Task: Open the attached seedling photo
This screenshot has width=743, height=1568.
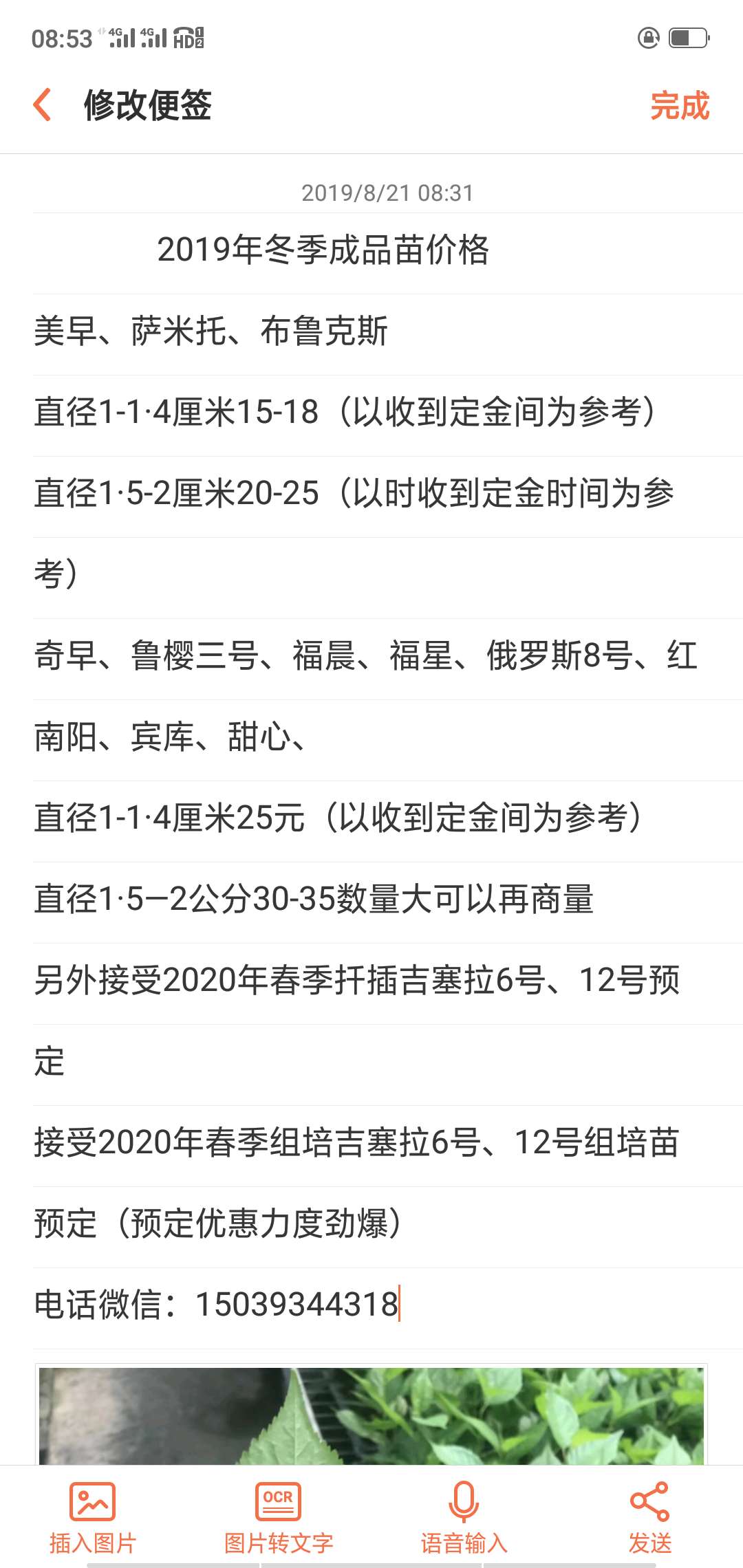Action: click(x=371, y=1415)
